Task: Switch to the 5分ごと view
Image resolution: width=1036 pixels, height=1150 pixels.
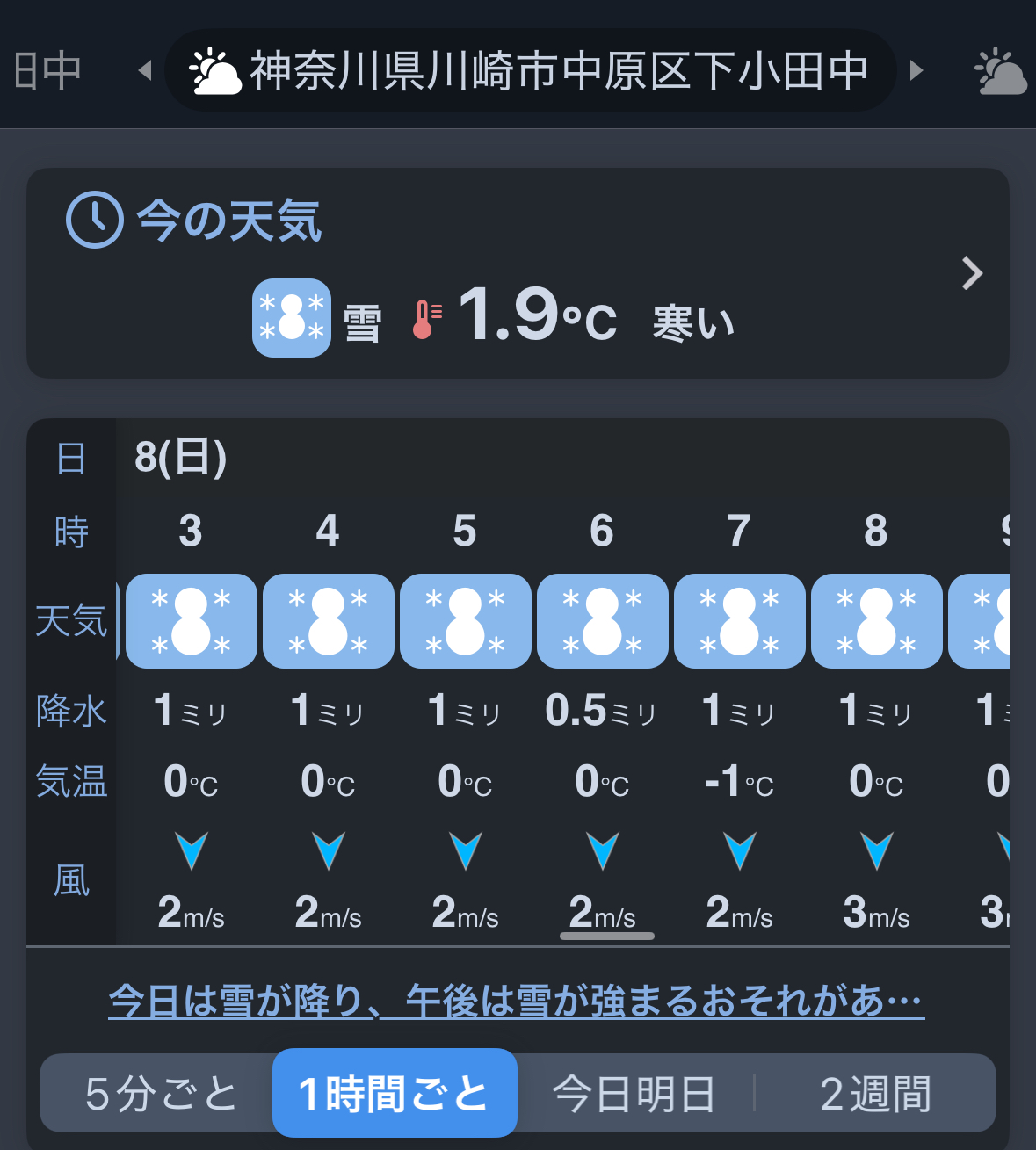Action: click(161, 1094)
